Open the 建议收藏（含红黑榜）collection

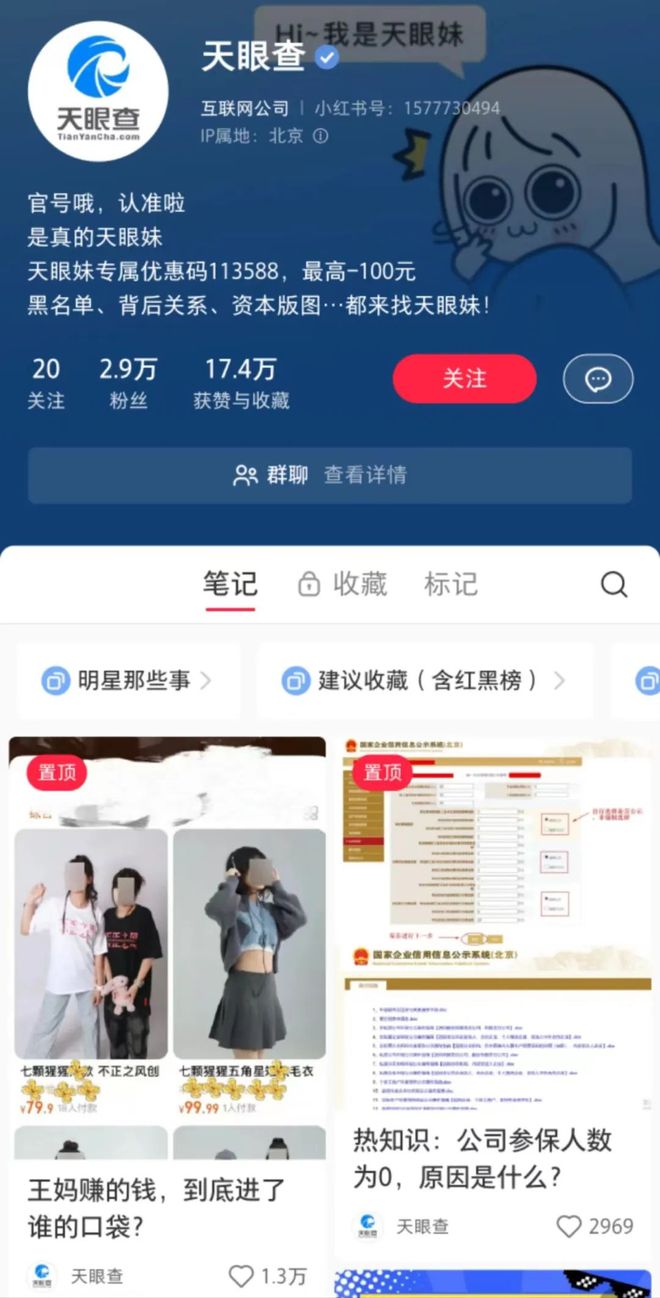point(425,681)
